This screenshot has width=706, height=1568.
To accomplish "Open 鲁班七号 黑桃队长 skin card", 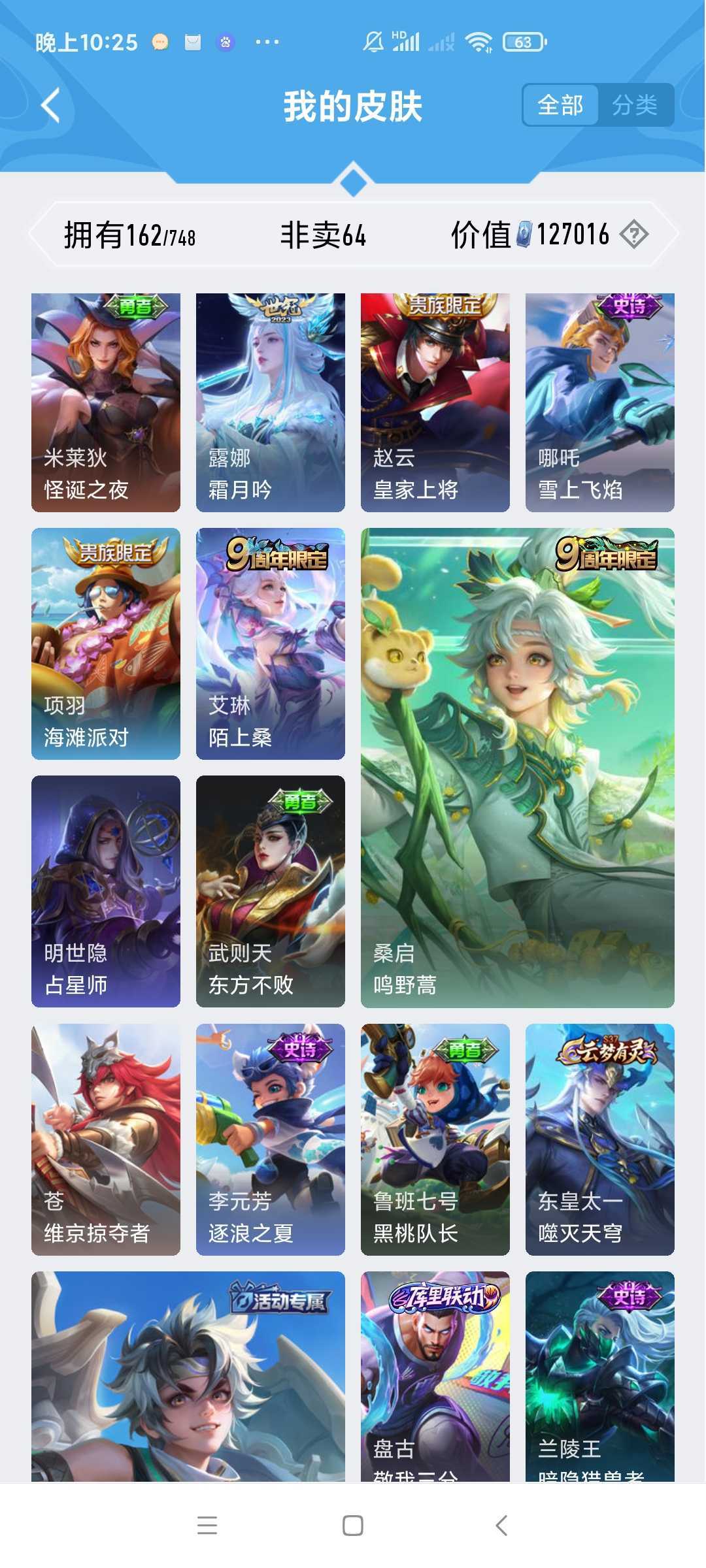I will tap(435, 1139).
